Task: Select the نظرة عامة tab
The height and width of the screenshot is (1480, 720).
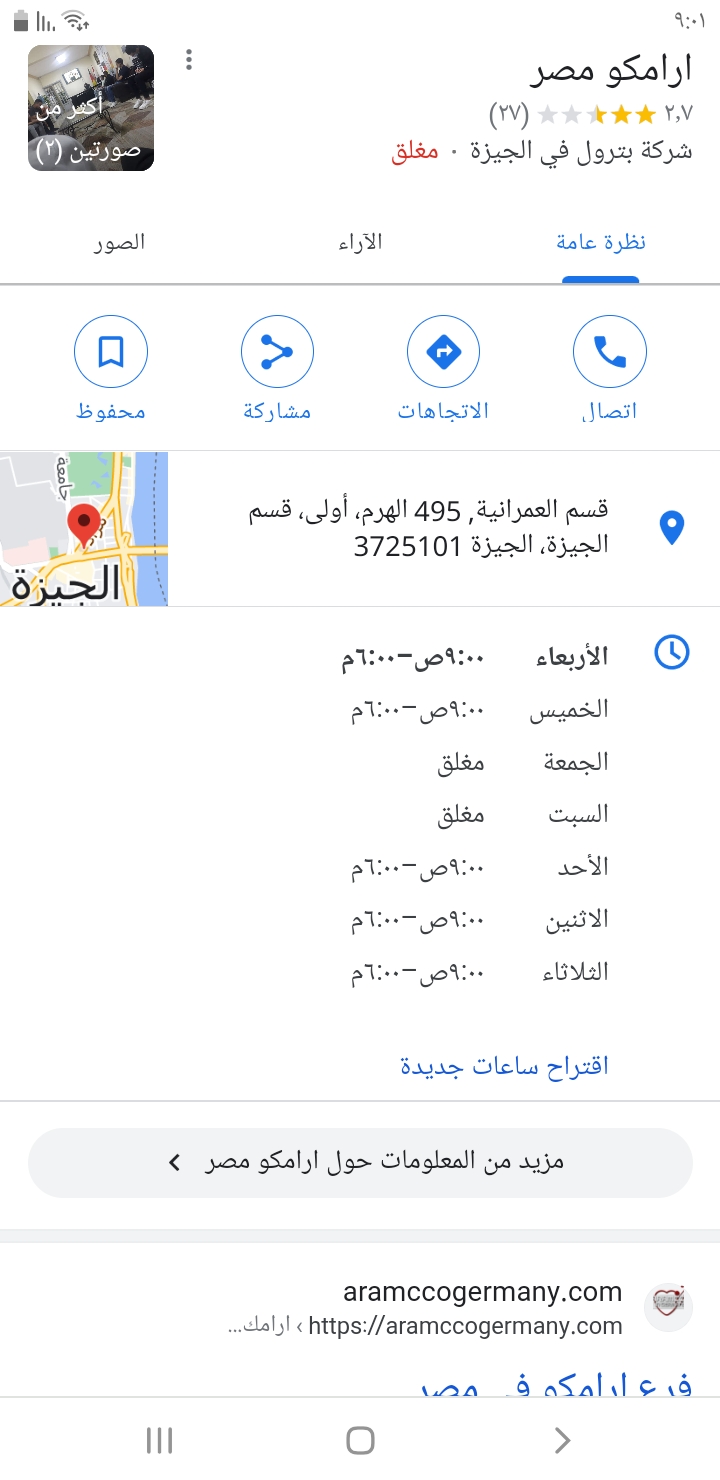Action: click(x=600, y=243)
